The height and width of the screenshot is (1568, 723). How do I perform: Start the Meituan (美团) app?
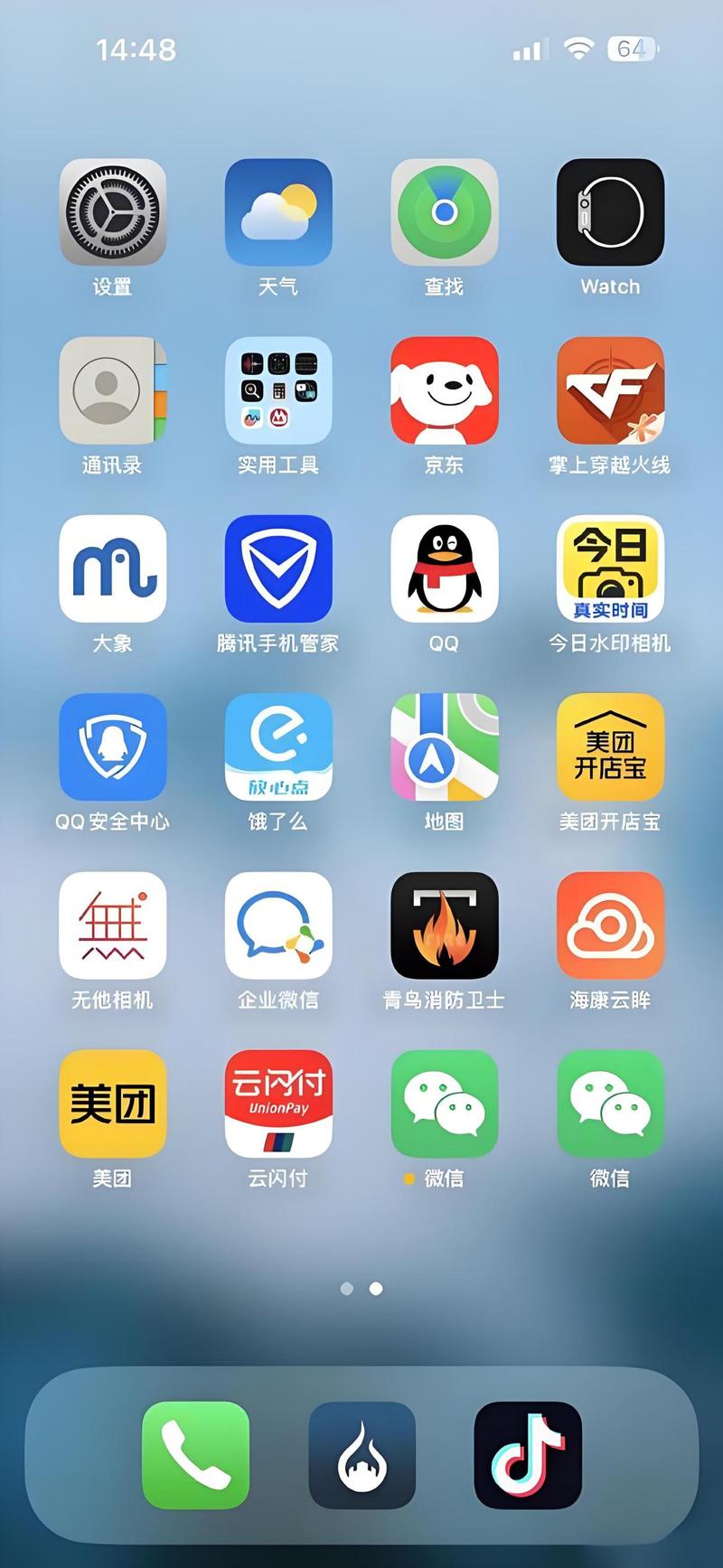[x=112, y=1104]
